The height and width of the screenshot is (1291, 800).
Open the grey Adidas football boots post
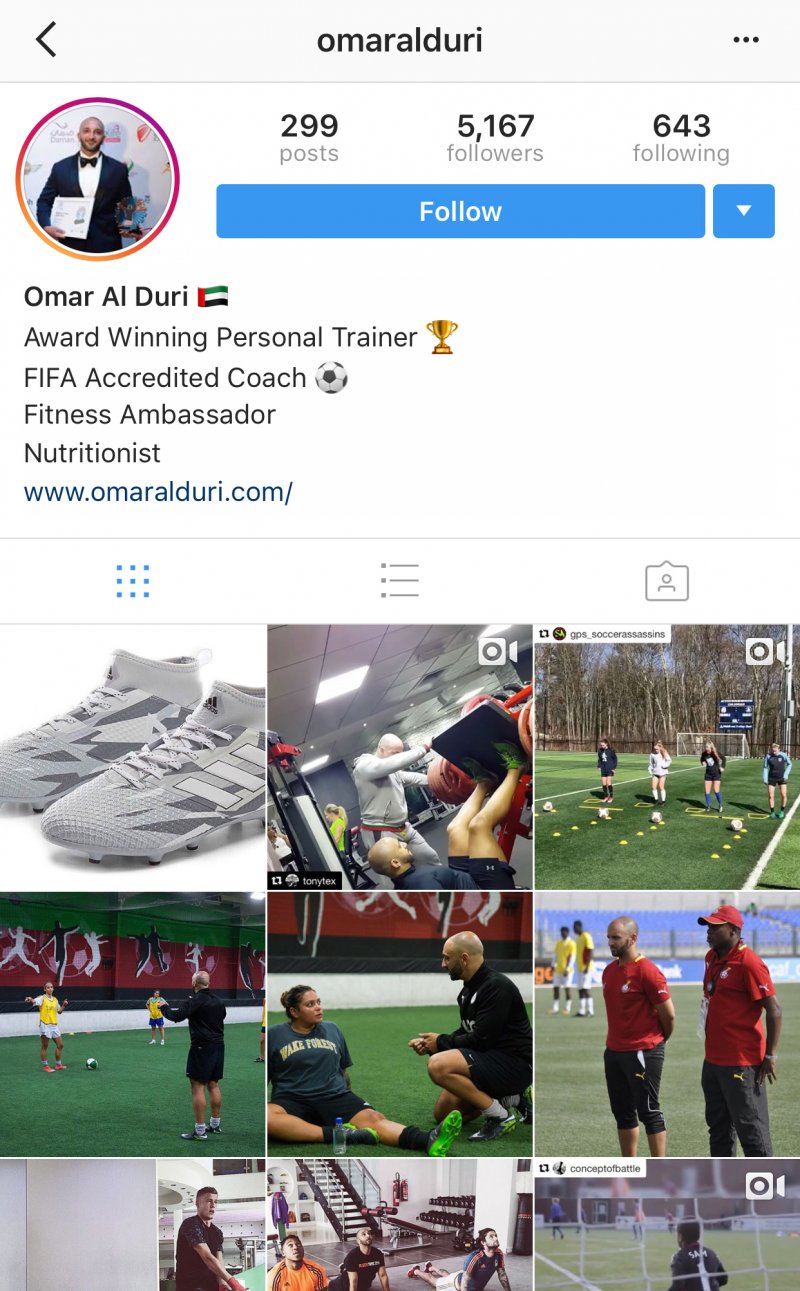pyautogui.click(x=132, y=757)
